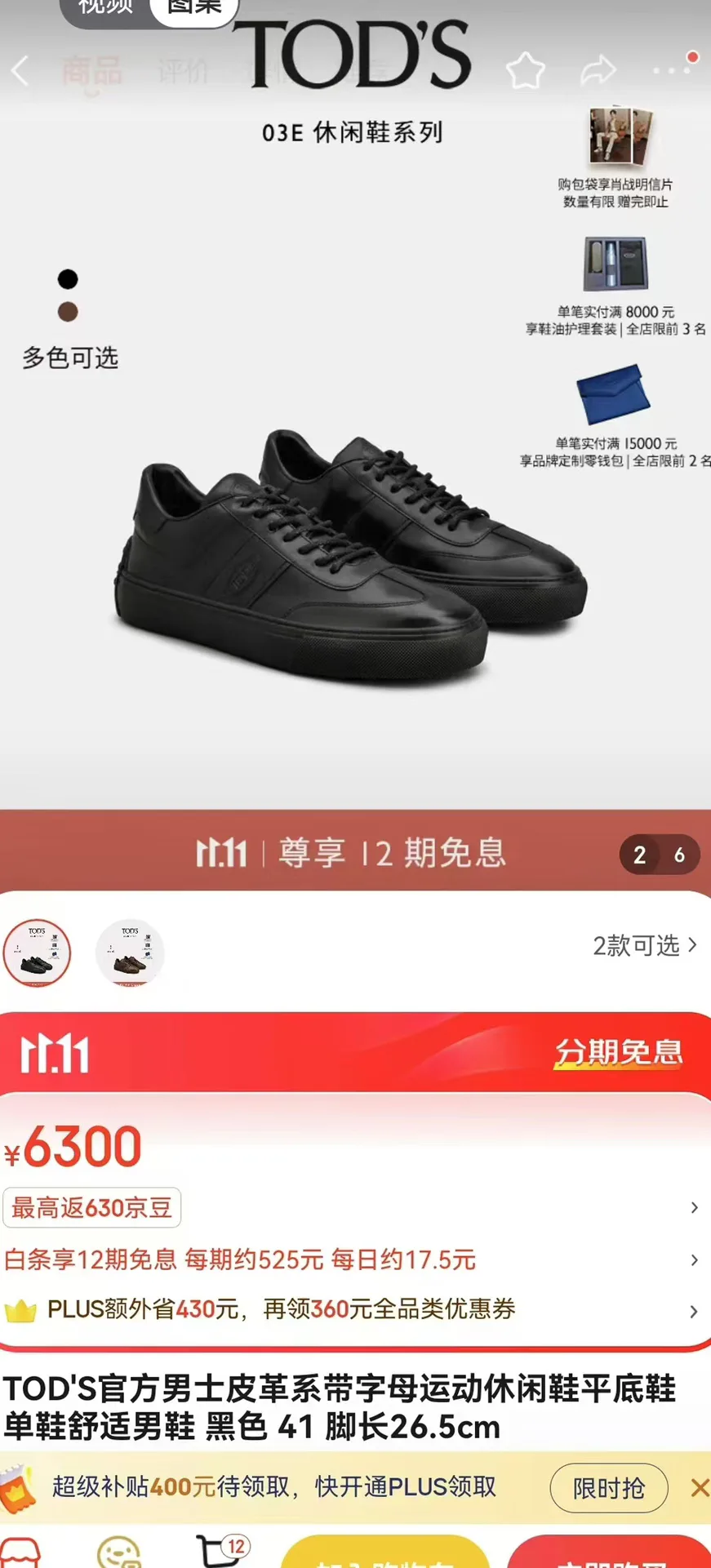The height and width of the screenshot is (1568, 711).
Task: Tap the 限时抢 button on the subsidy banner
Action: [609, 1488]
